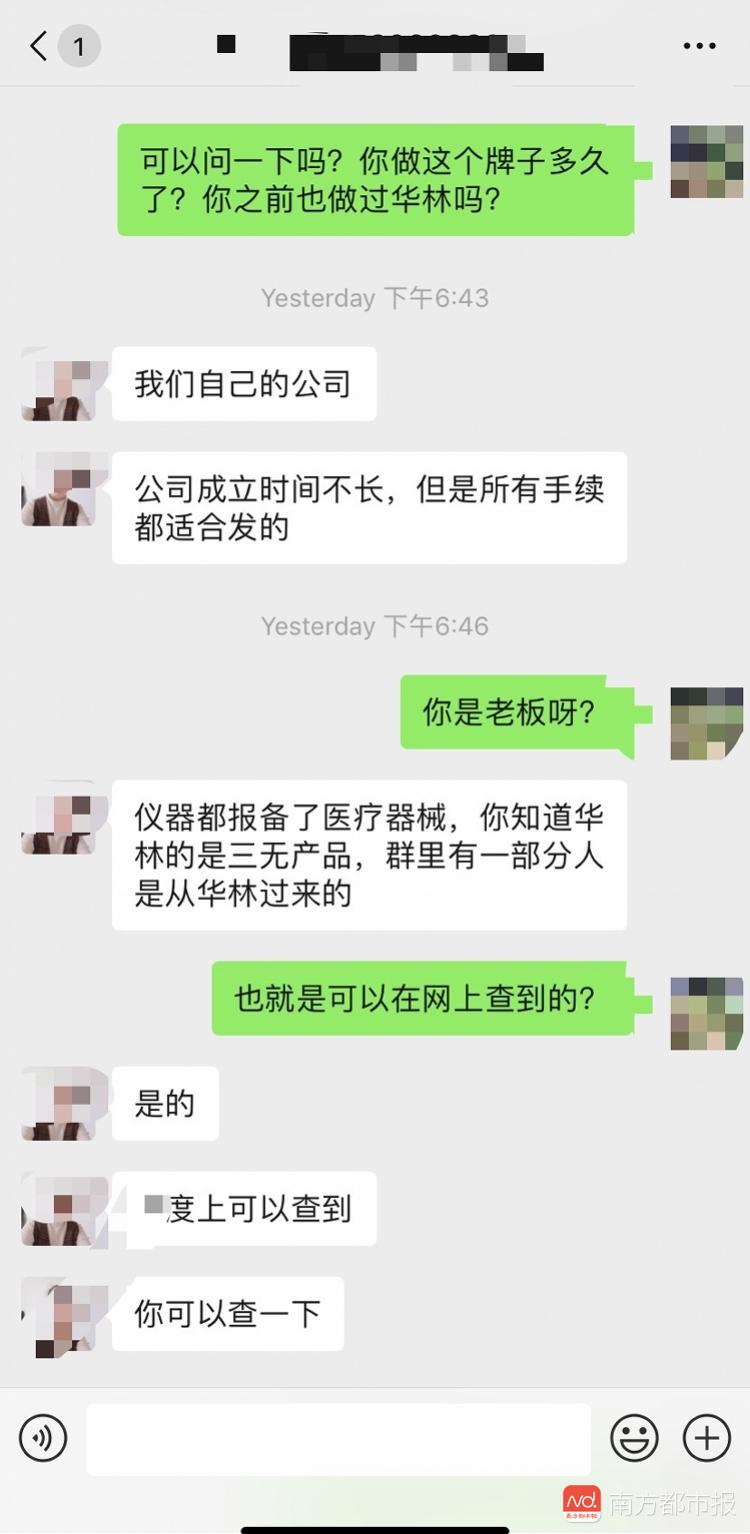Image resolution: width=750 pixels, height=1534 pixels.
Task: Tap the voice message icon
Action: 42,1439
